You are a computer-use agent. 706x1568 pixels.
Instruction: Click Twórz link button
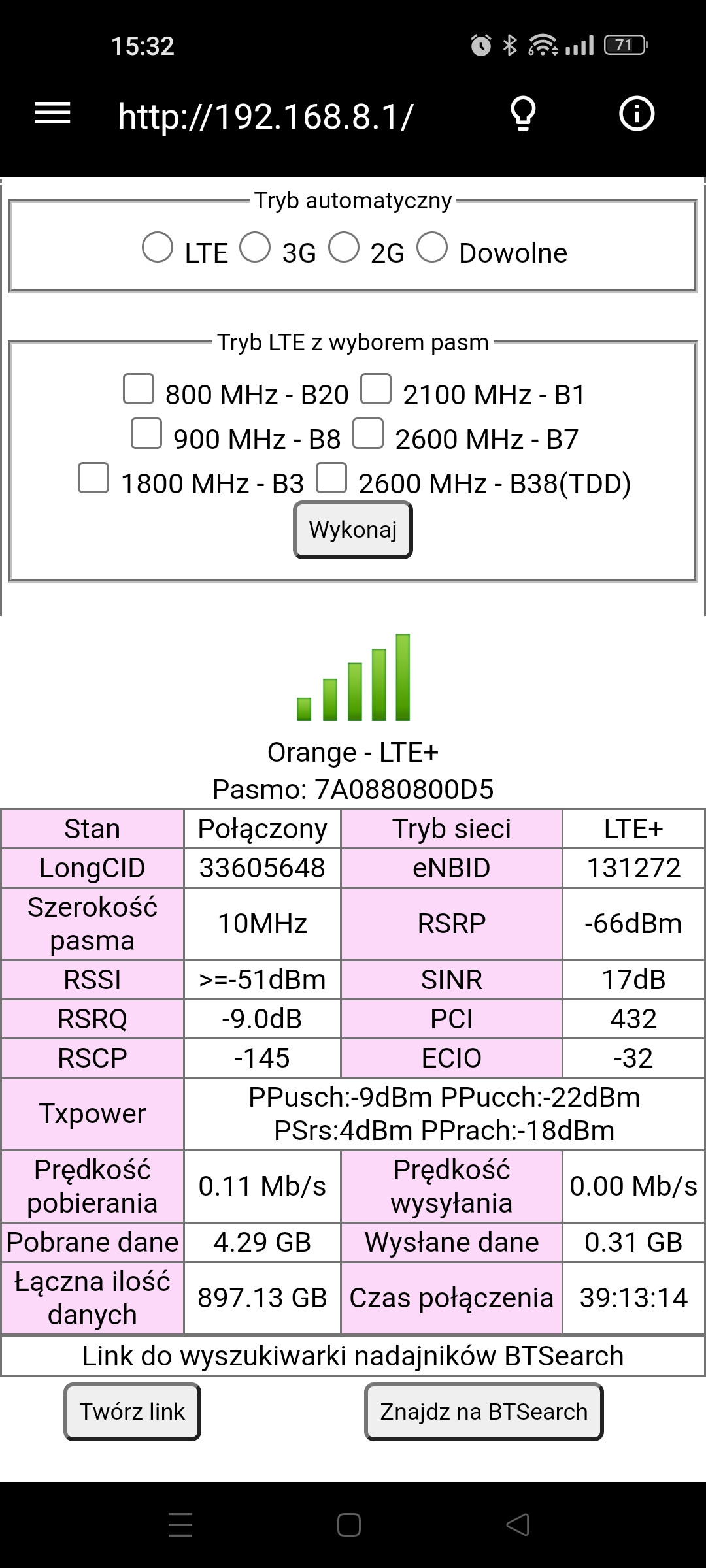132,1411
